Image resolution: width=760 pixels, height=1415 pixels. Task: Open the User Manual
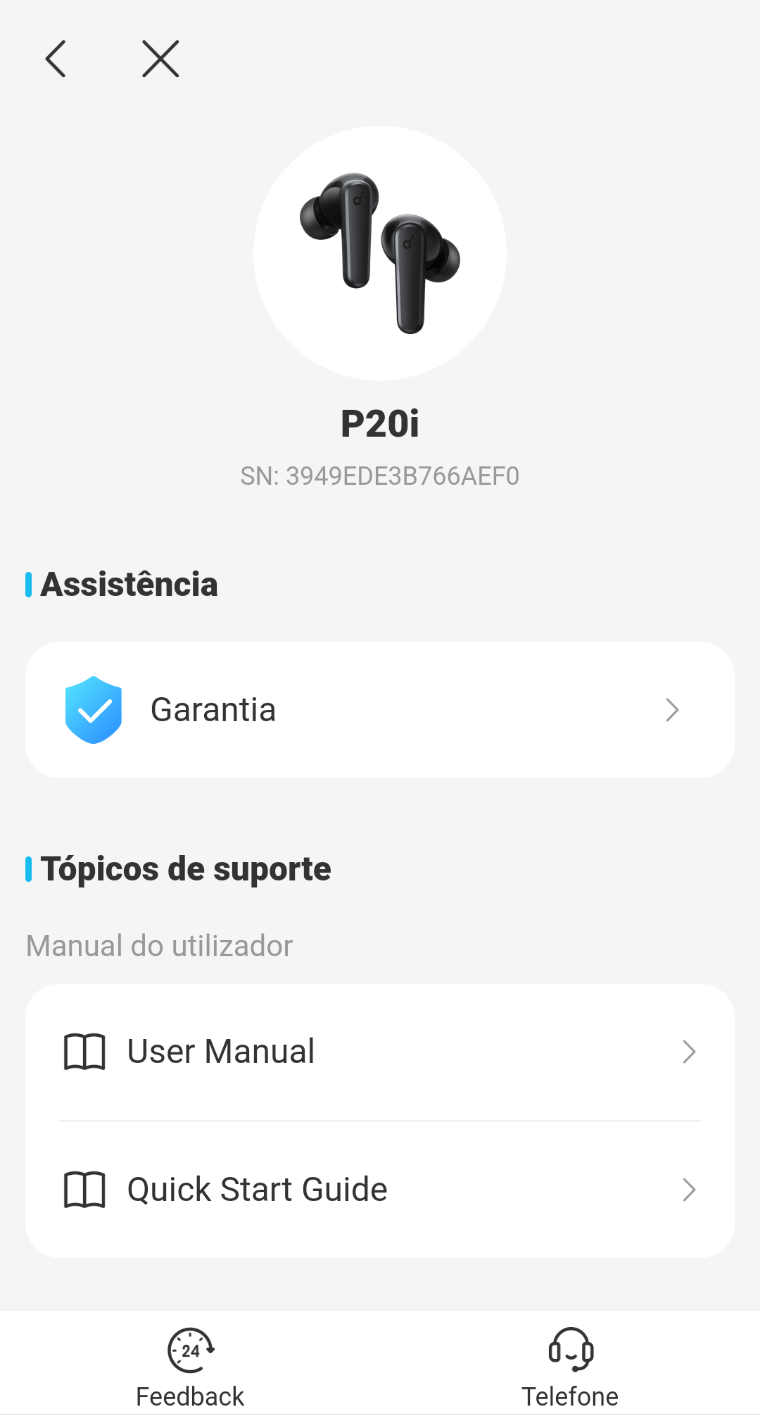380,1052
